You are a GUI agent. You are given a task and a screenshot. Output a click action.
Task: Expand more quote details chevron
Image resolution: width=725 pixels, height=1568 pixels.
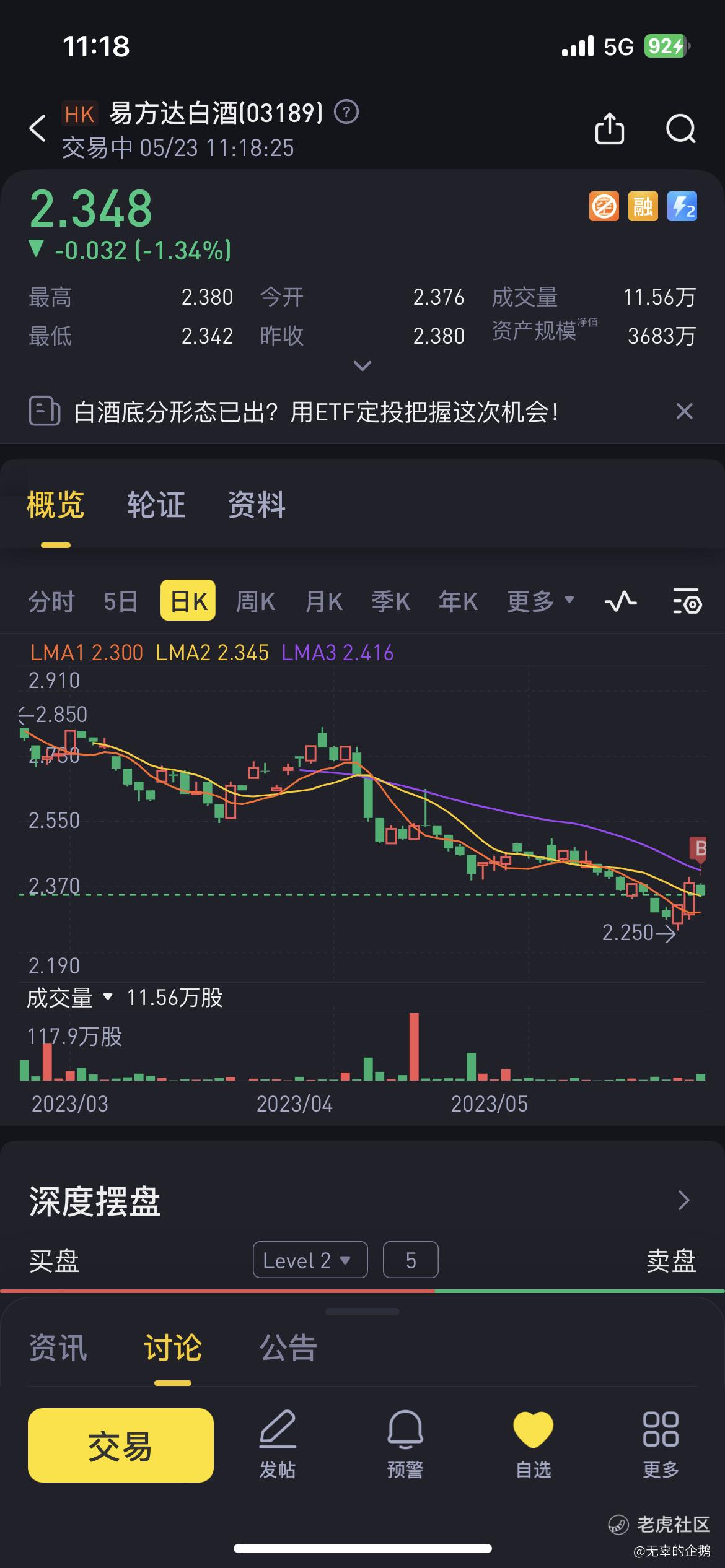tap(362, 366)
